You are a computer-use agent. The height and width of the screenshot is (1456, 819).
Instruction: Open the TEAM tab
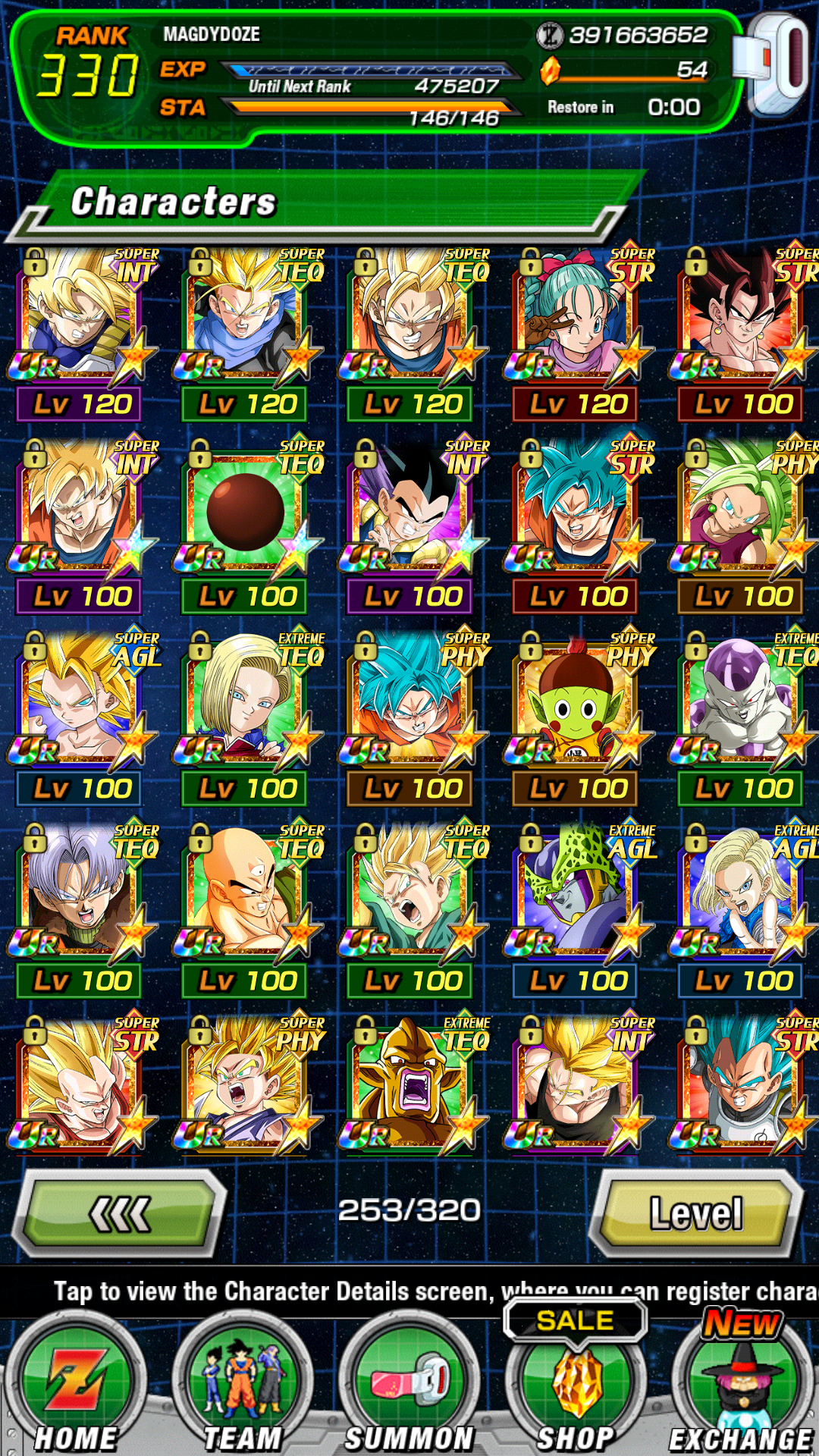[243, 1389]
